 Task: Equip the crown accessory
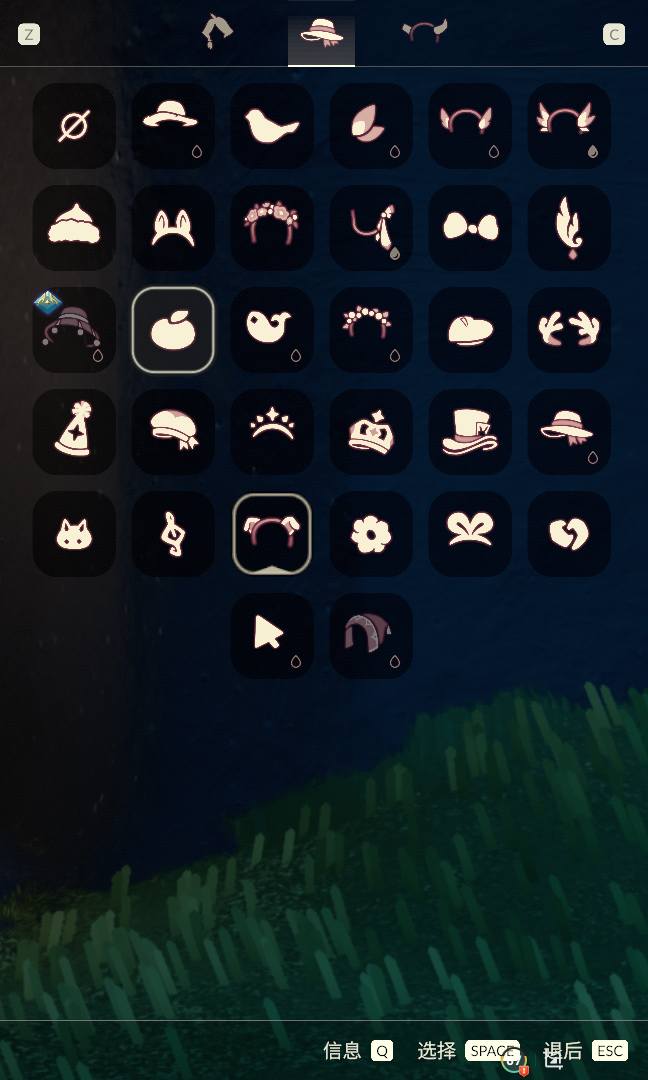371,432
